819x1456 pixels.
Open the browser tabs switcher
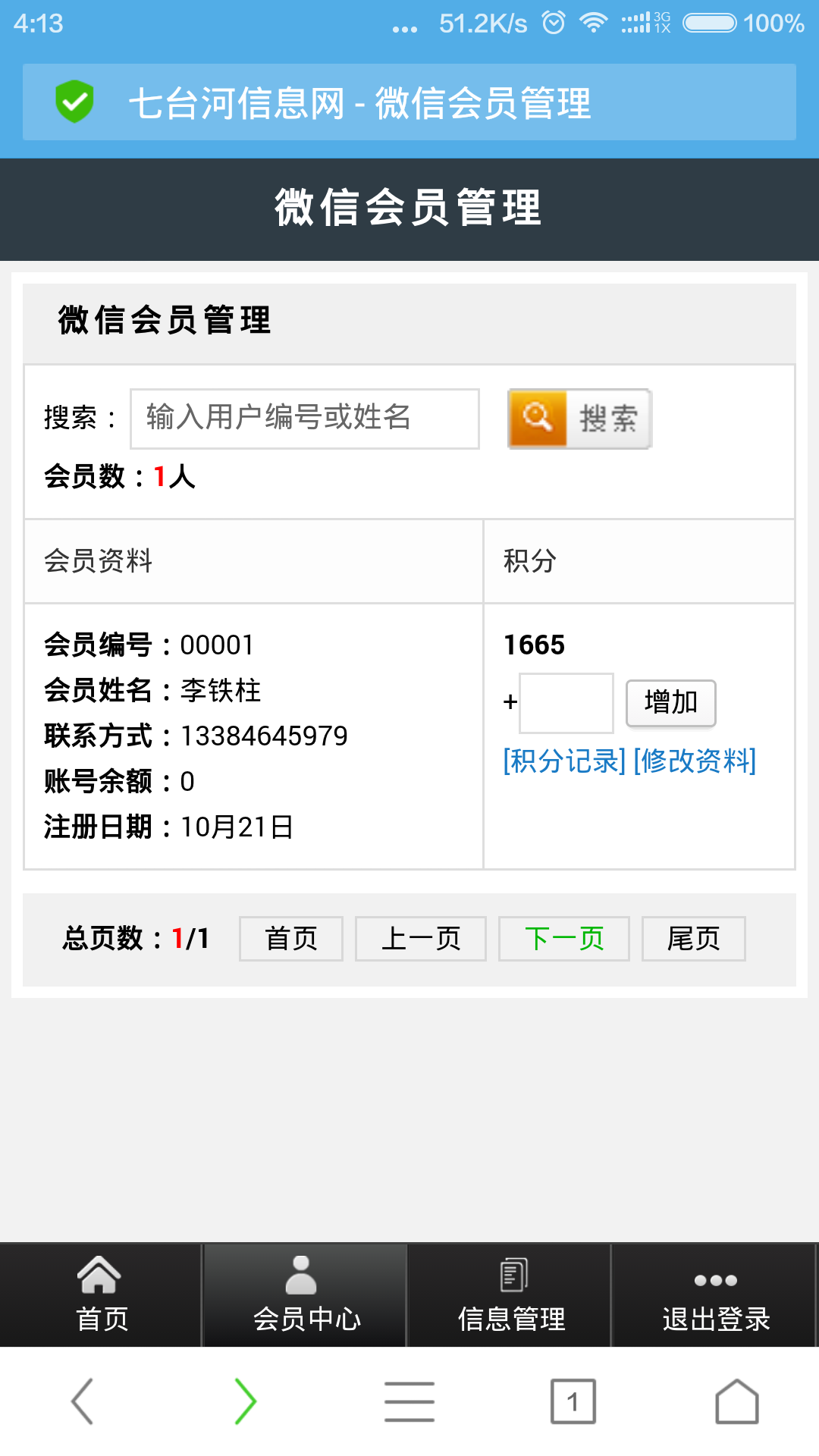click(x=573, y=1401)
